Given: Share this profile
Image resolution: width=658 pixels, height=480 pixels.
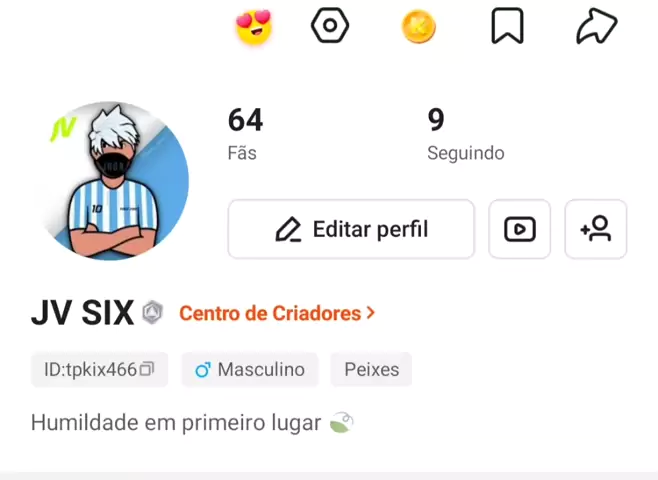Looking at the screenshot, I should [x=596, y=27].
